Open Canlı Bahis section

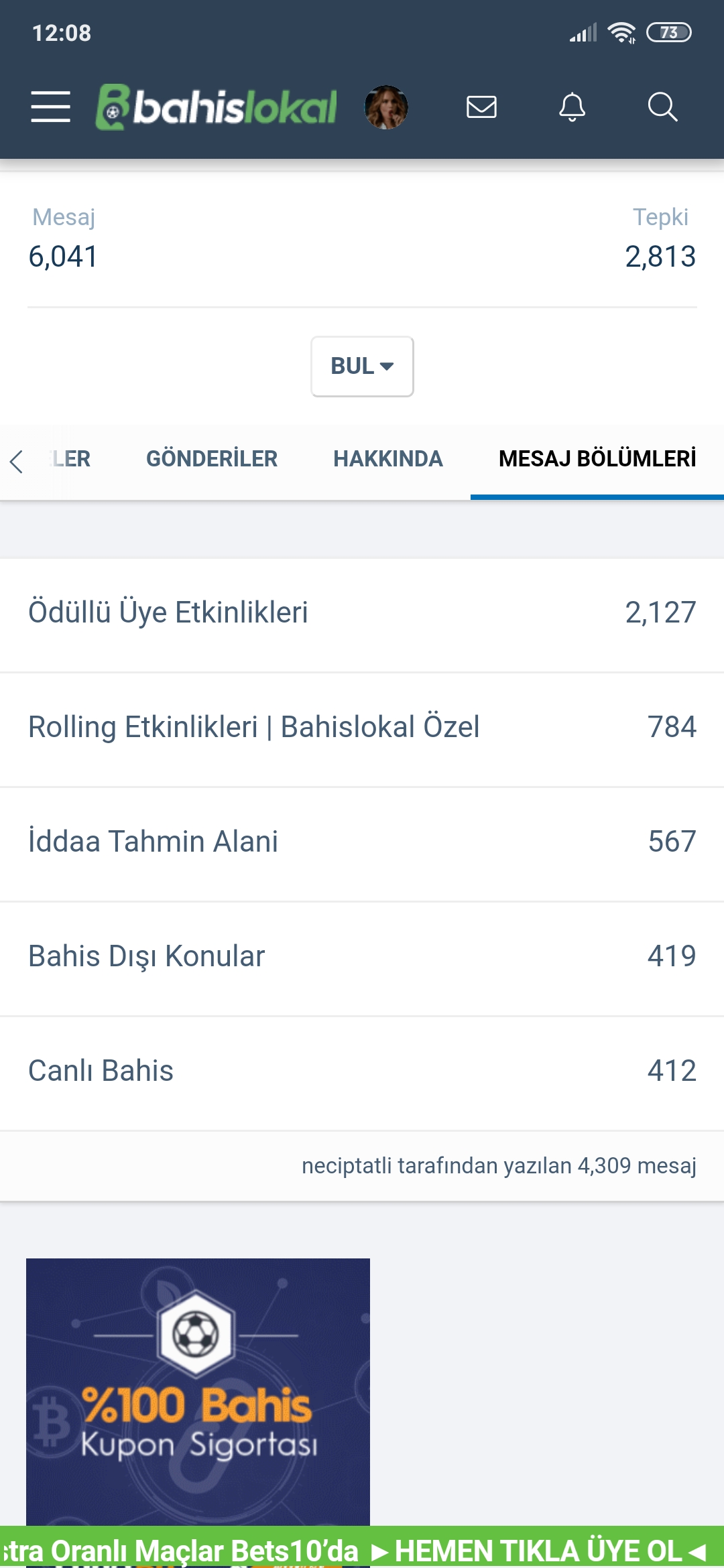coord(362,1071)
